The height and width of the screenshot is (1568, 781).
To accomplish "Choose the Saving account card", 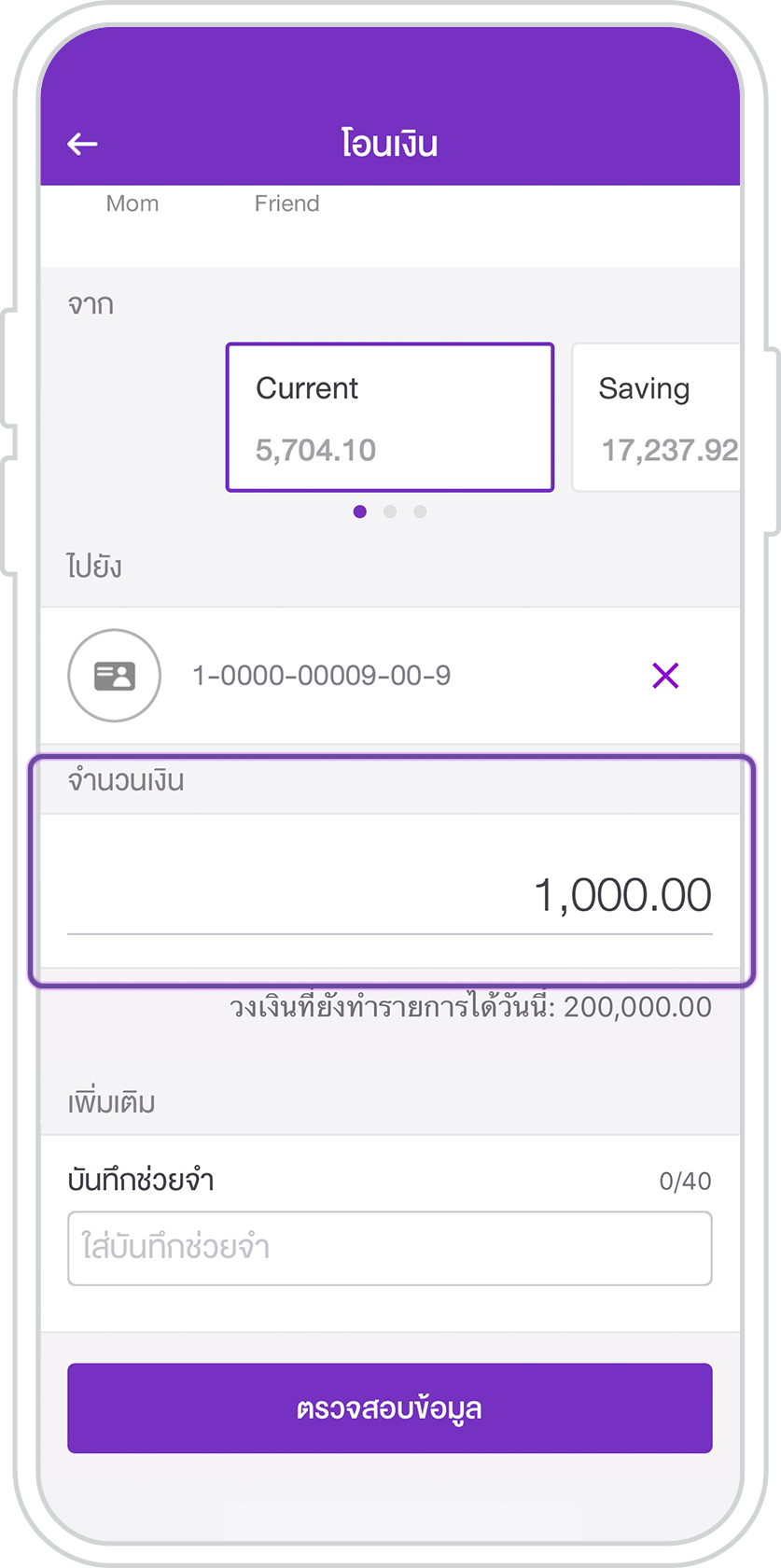I will [x=657, y=417].
